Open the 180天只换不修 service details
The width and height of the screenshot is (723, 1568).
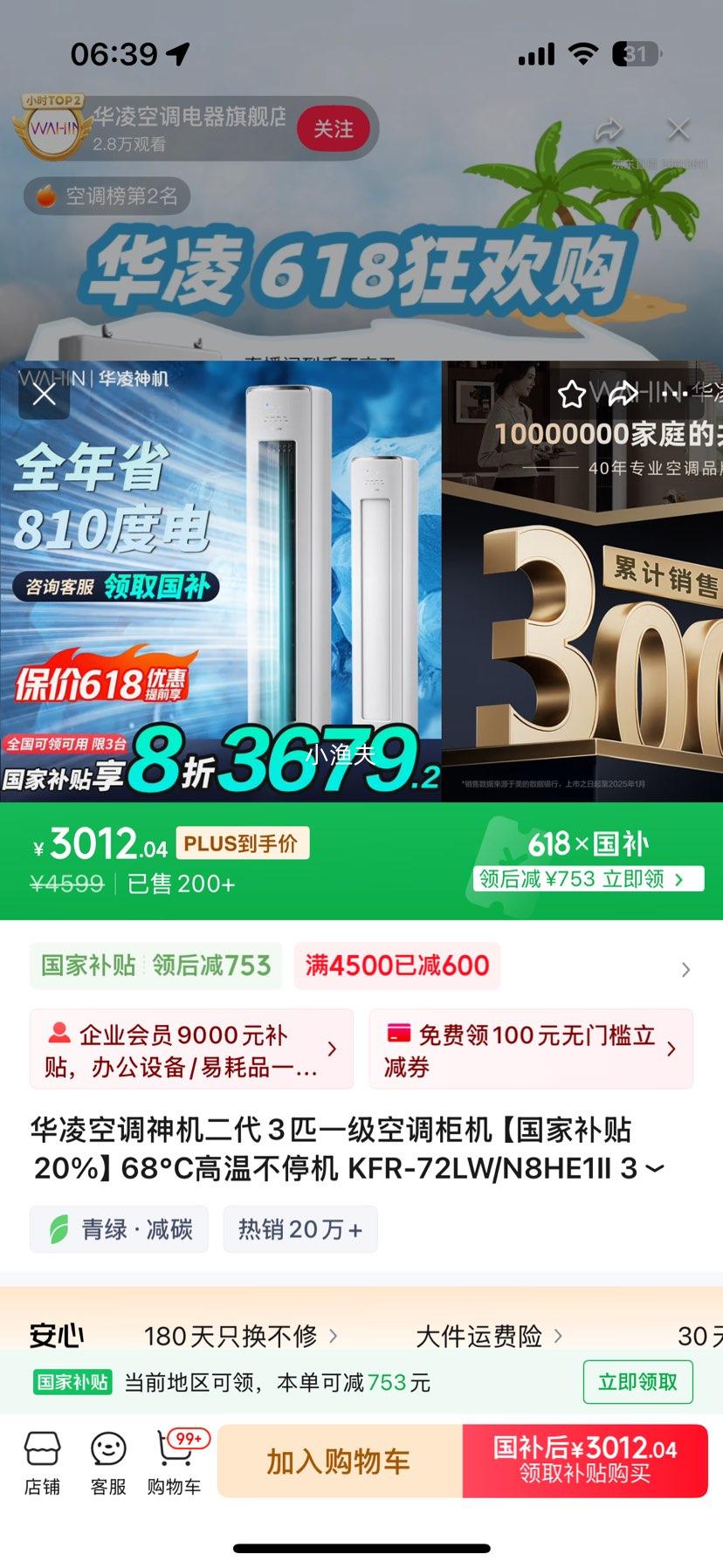[x=239, y=1336]
